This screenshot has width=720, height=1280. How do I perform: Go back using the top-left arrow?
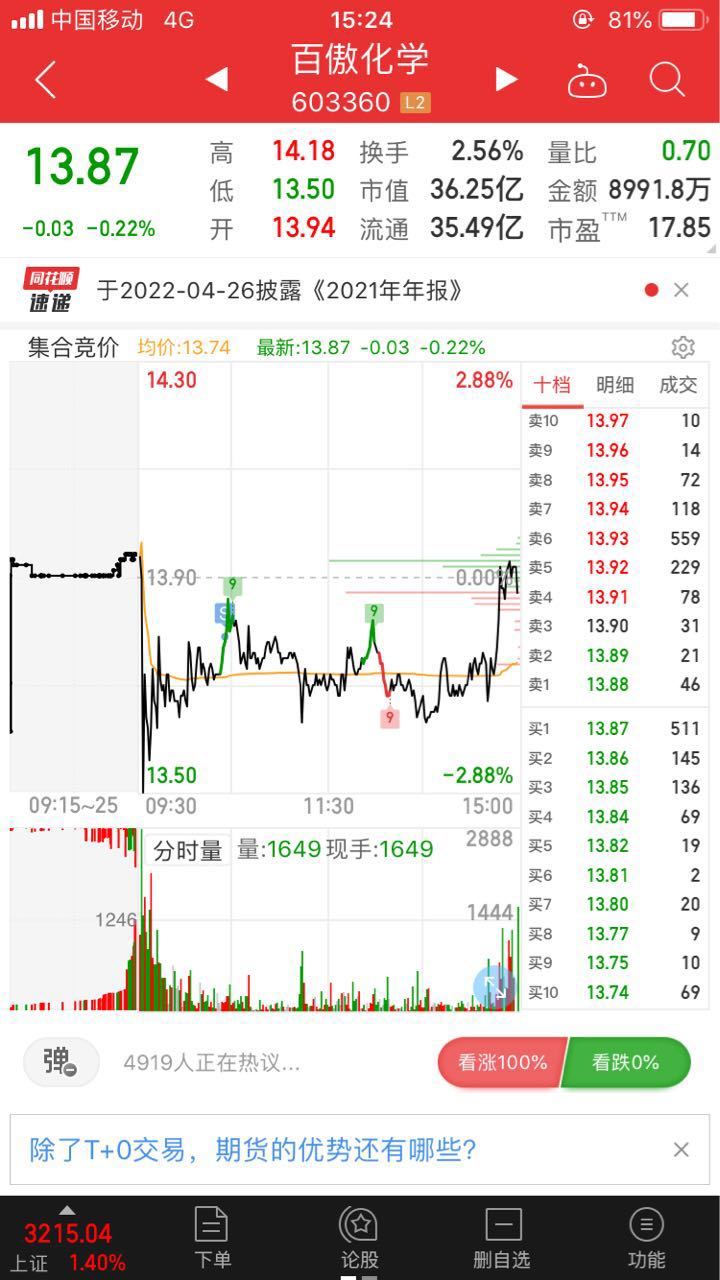click(45, 79)
